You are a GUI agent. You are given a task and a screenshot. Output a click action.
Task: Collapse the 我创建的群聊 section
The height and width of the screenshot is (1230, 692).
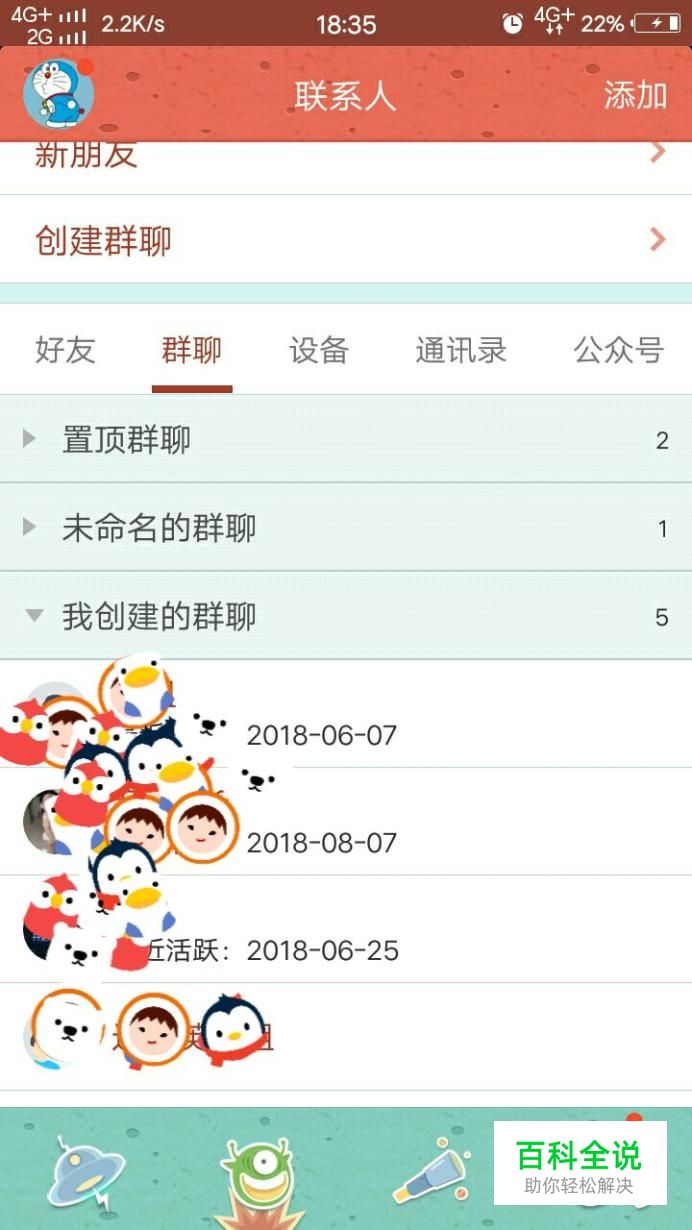[x=346, y=616]
